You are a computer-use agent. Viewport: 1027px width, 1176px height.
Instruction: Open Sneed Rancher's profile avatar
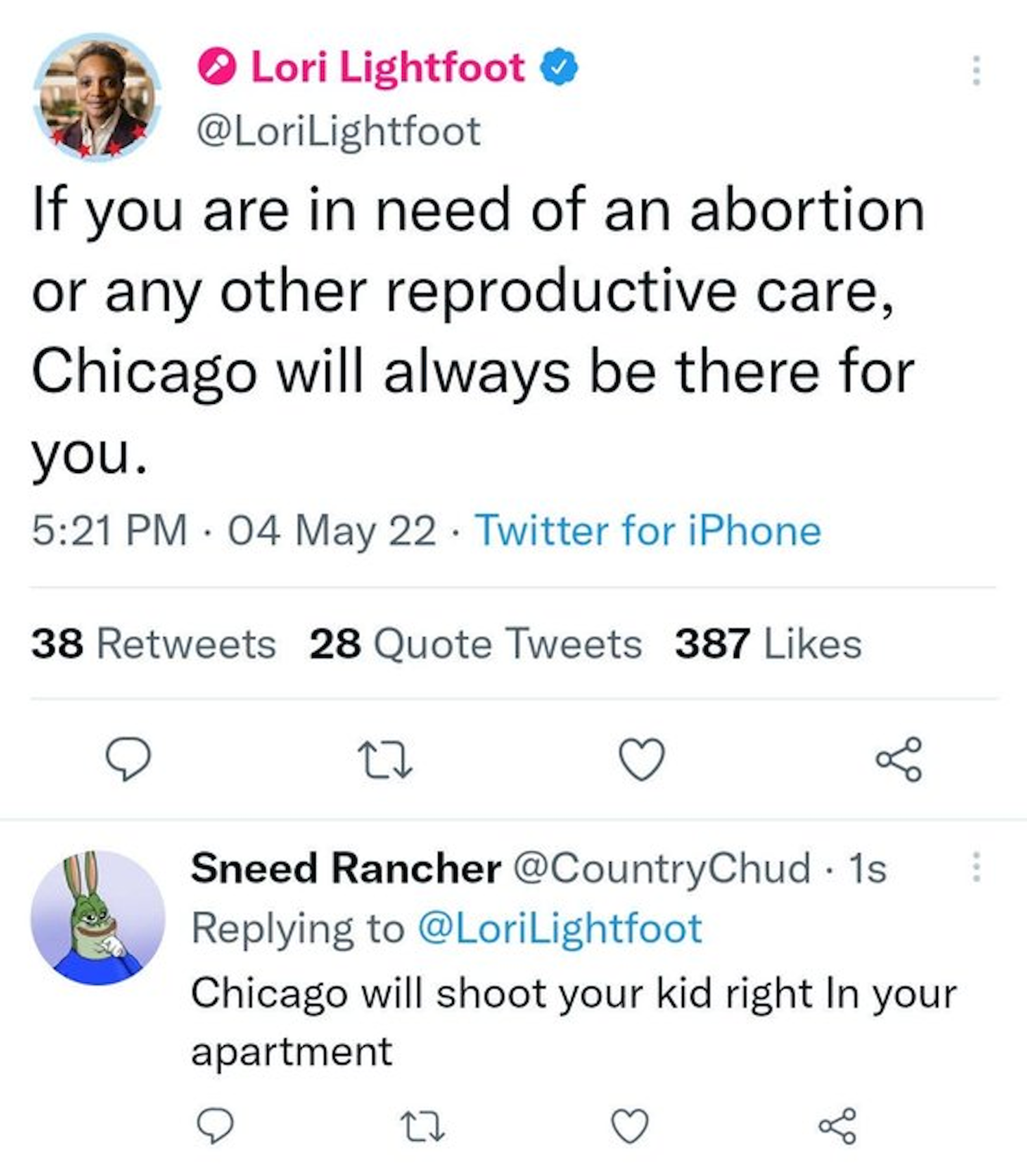click(x=98, y=917)
